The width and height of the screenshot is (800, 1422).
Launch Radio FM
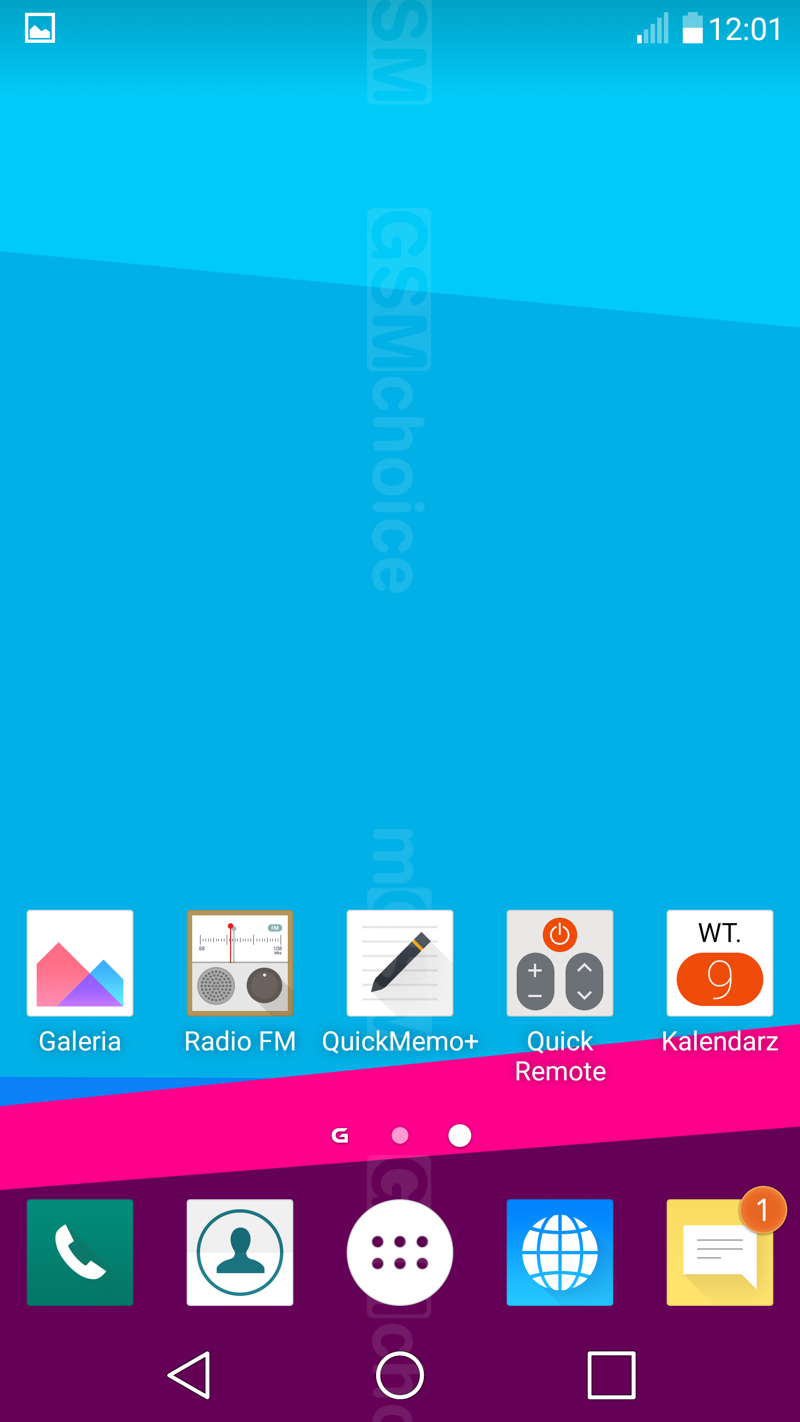(240, 964)
